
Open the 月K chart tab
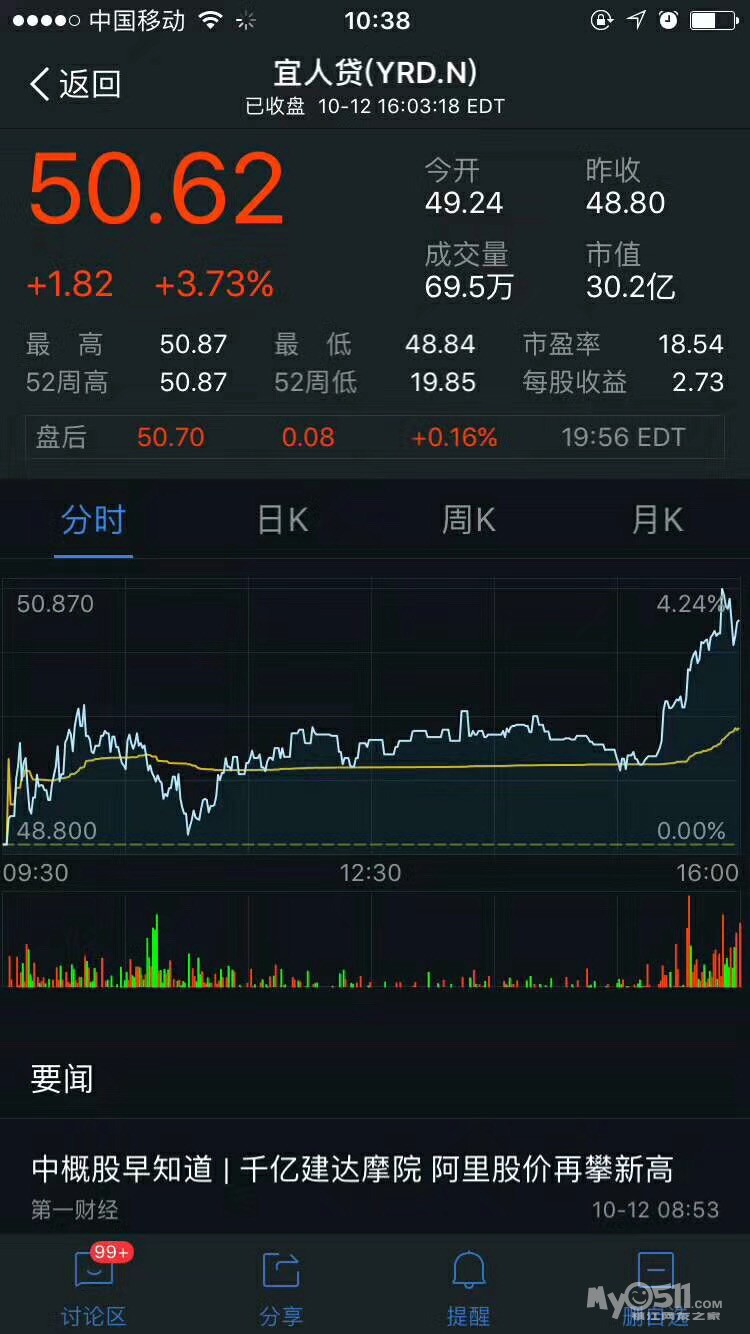pos(657,520)
